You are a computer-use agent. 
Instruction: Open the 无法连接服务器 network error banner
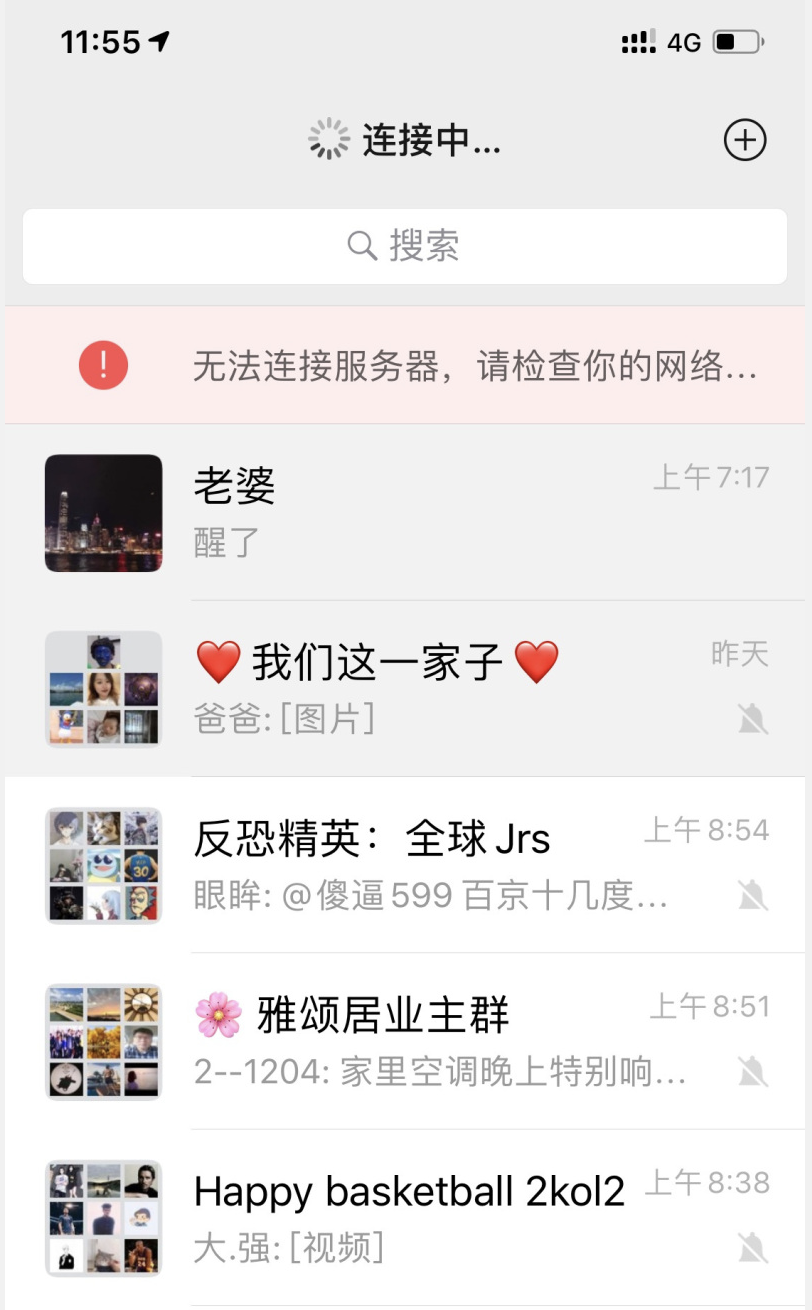(405, 366)
